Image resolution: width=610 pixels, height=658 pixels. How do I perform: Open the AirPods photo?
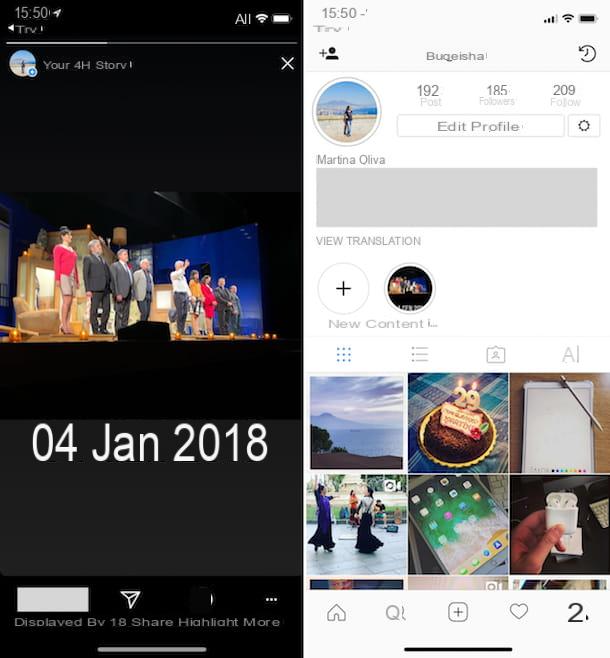559,524
